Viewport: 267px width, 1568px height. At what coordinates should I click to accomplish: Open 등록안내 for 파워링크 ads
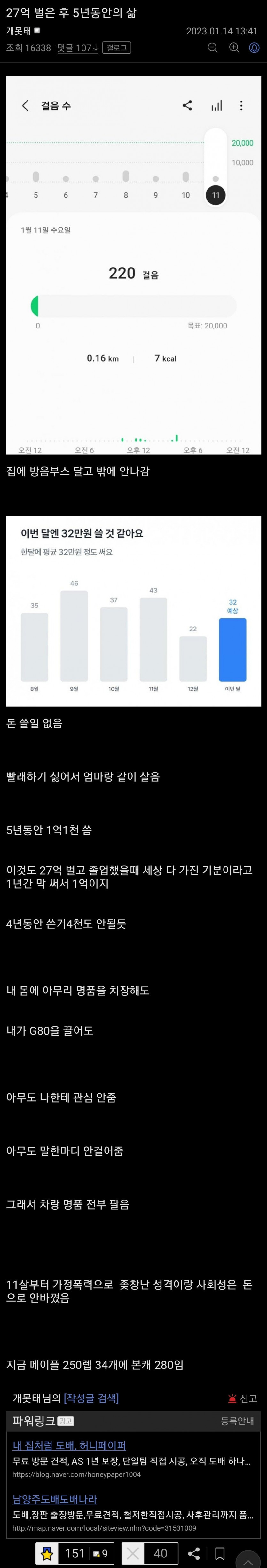(237, 1421)
